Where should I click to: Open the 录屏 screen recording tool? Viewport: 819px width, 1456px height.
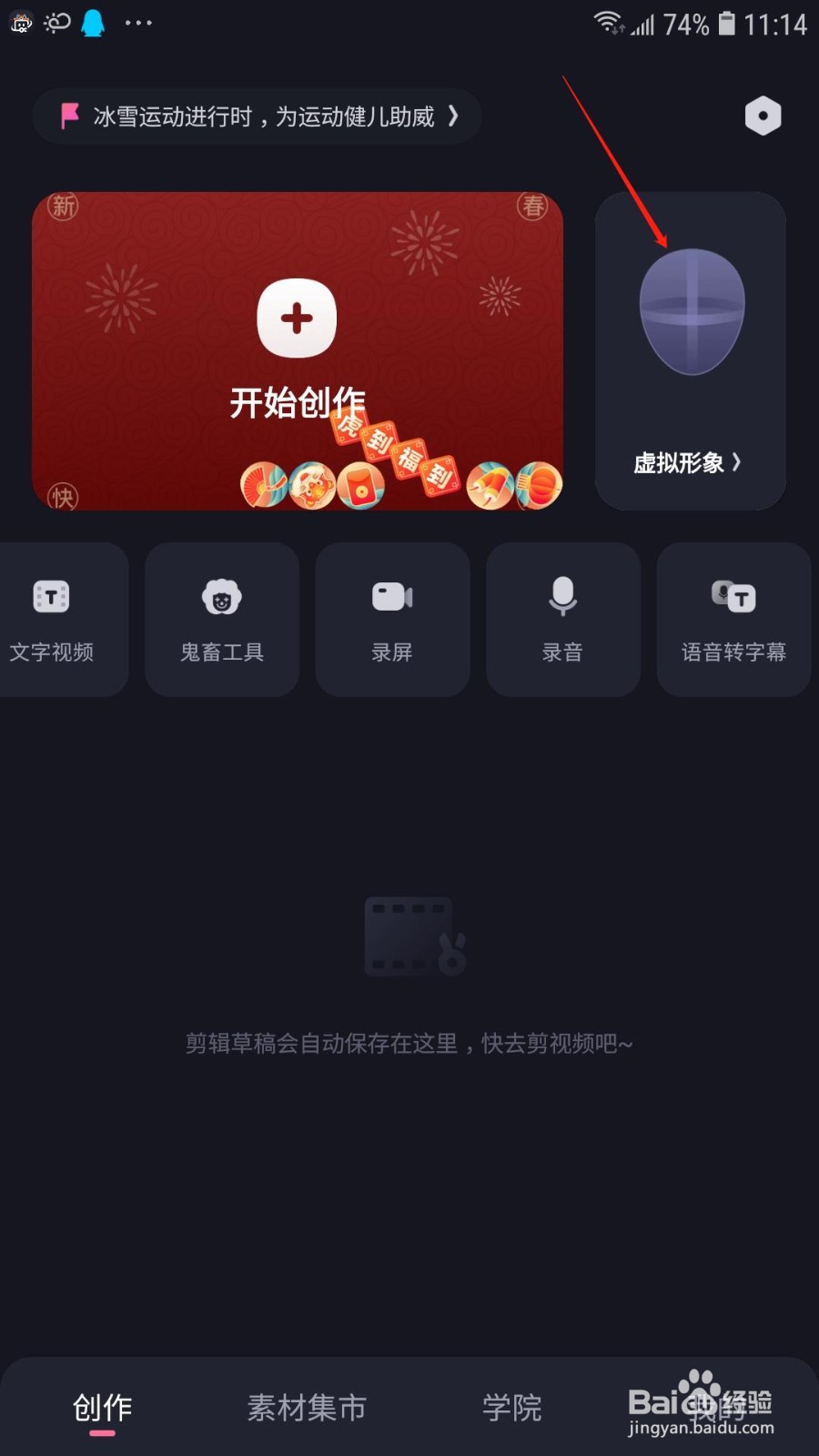coord(391,622)
